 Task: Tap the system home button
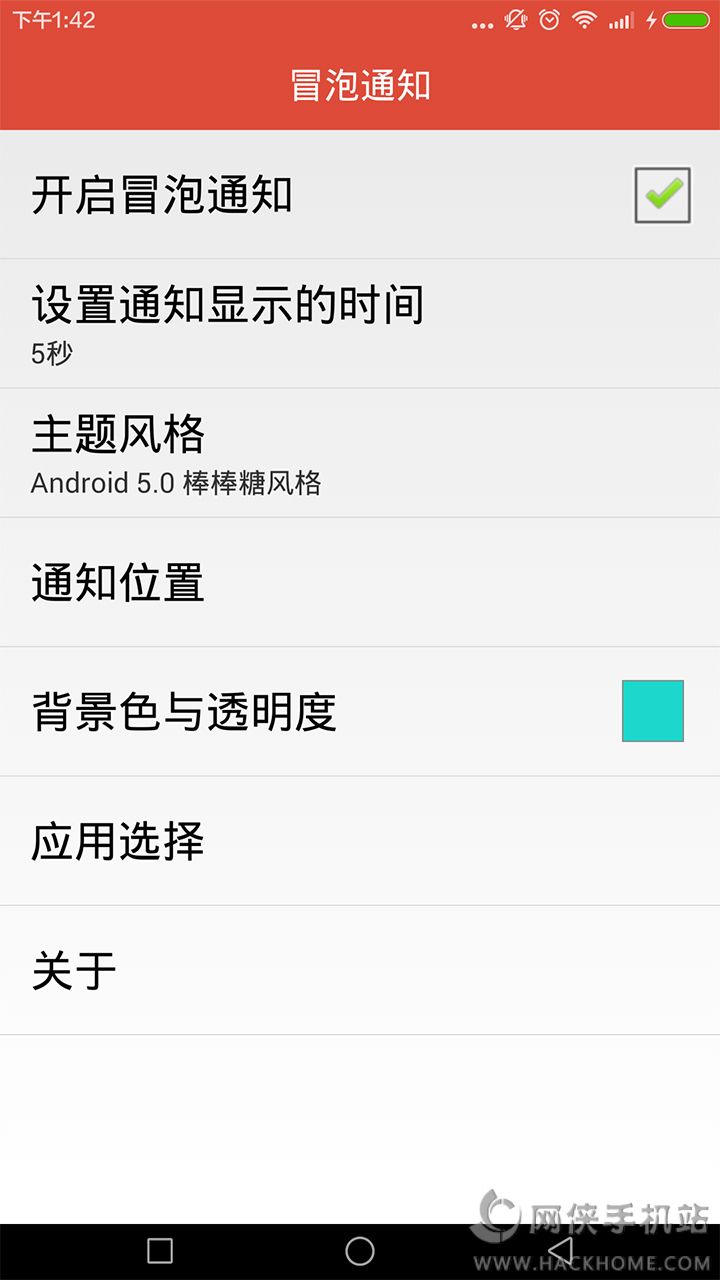coord(360,1251)
